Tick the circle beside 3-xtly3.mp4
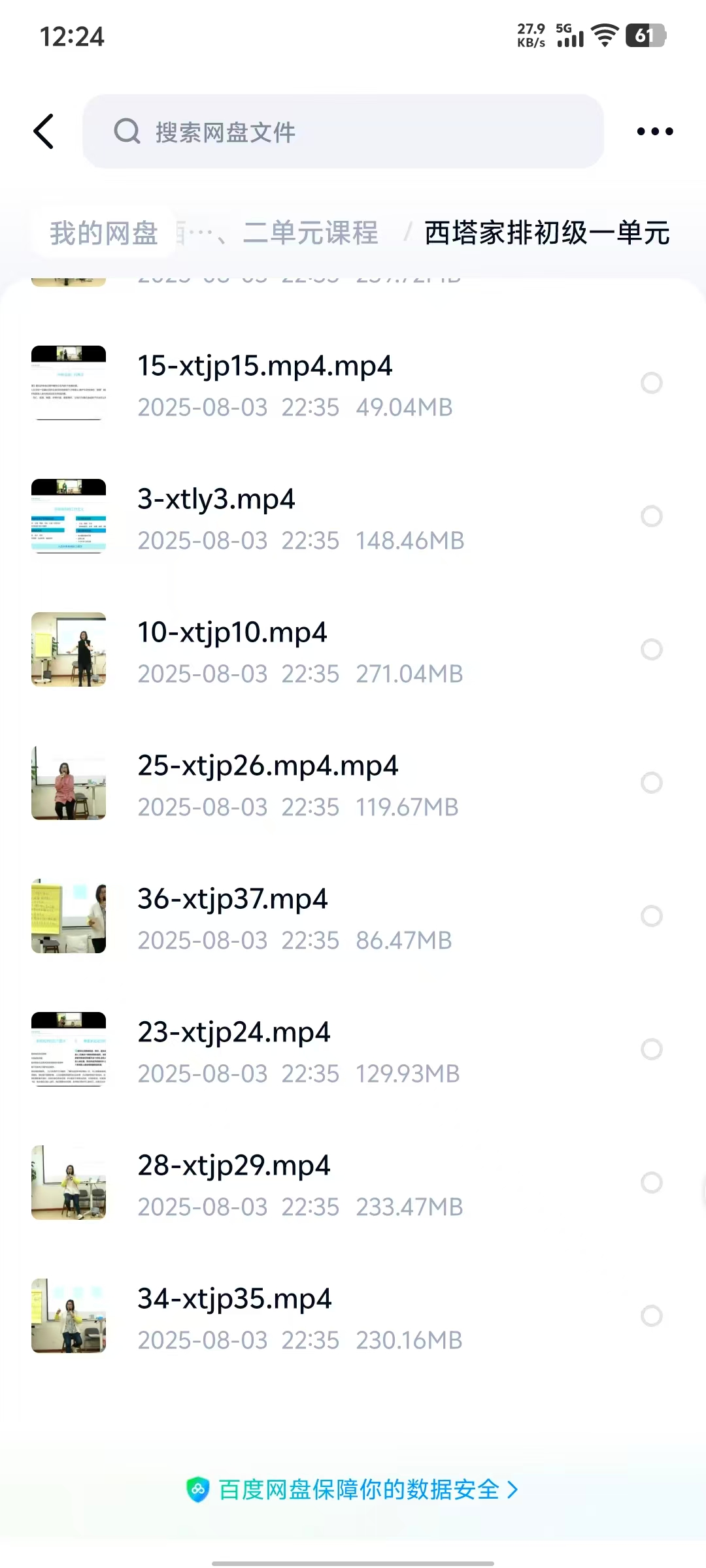This screenshot has height=1568, width=706. [x=651, y=516]
